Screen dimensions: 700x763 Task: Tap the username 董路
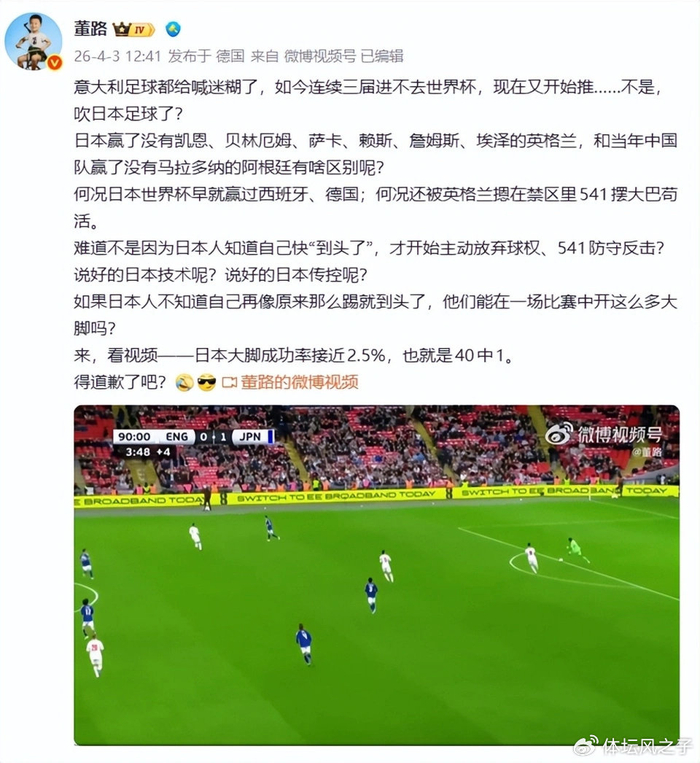(91, 30)
